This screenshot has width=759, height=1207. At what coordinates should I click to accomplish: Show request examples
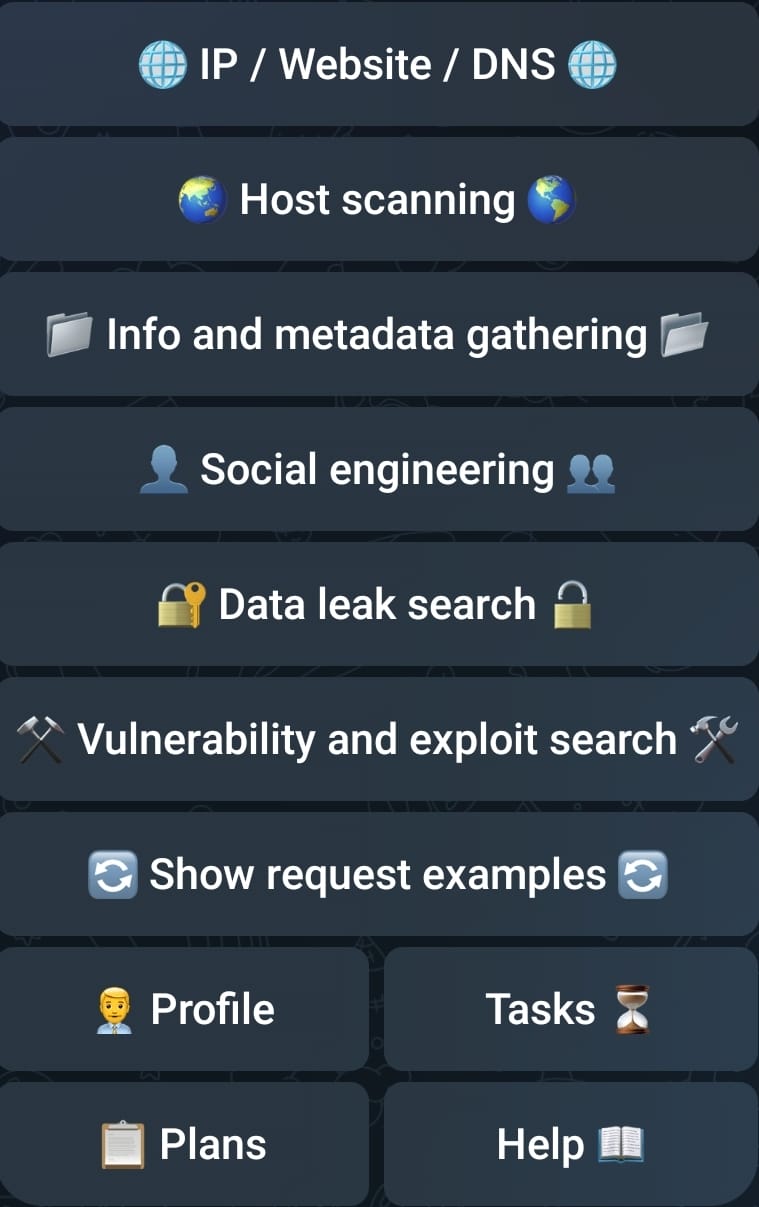(x=380, y=872)
